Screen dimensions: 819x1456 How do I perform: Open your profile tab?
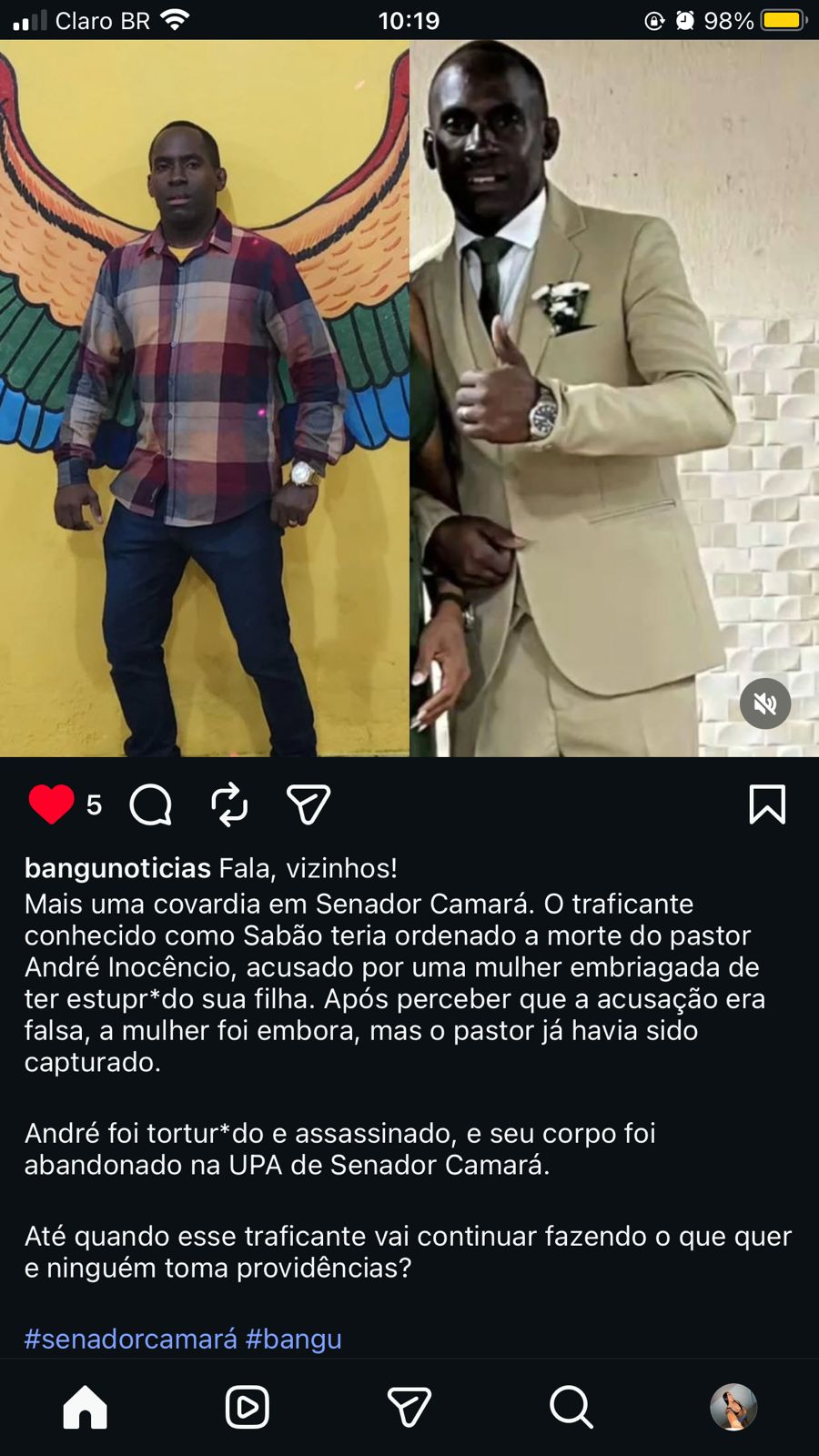tap(733, 1407)
